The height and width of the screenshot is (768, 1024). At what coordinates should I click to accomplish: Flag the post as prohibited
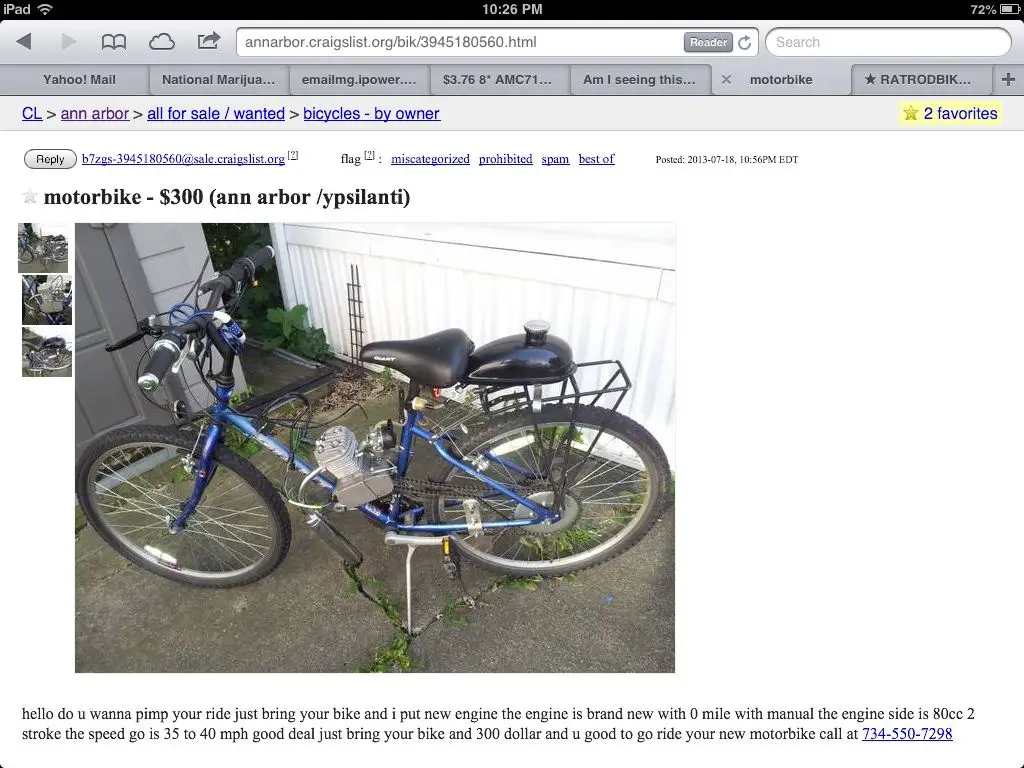505,159
